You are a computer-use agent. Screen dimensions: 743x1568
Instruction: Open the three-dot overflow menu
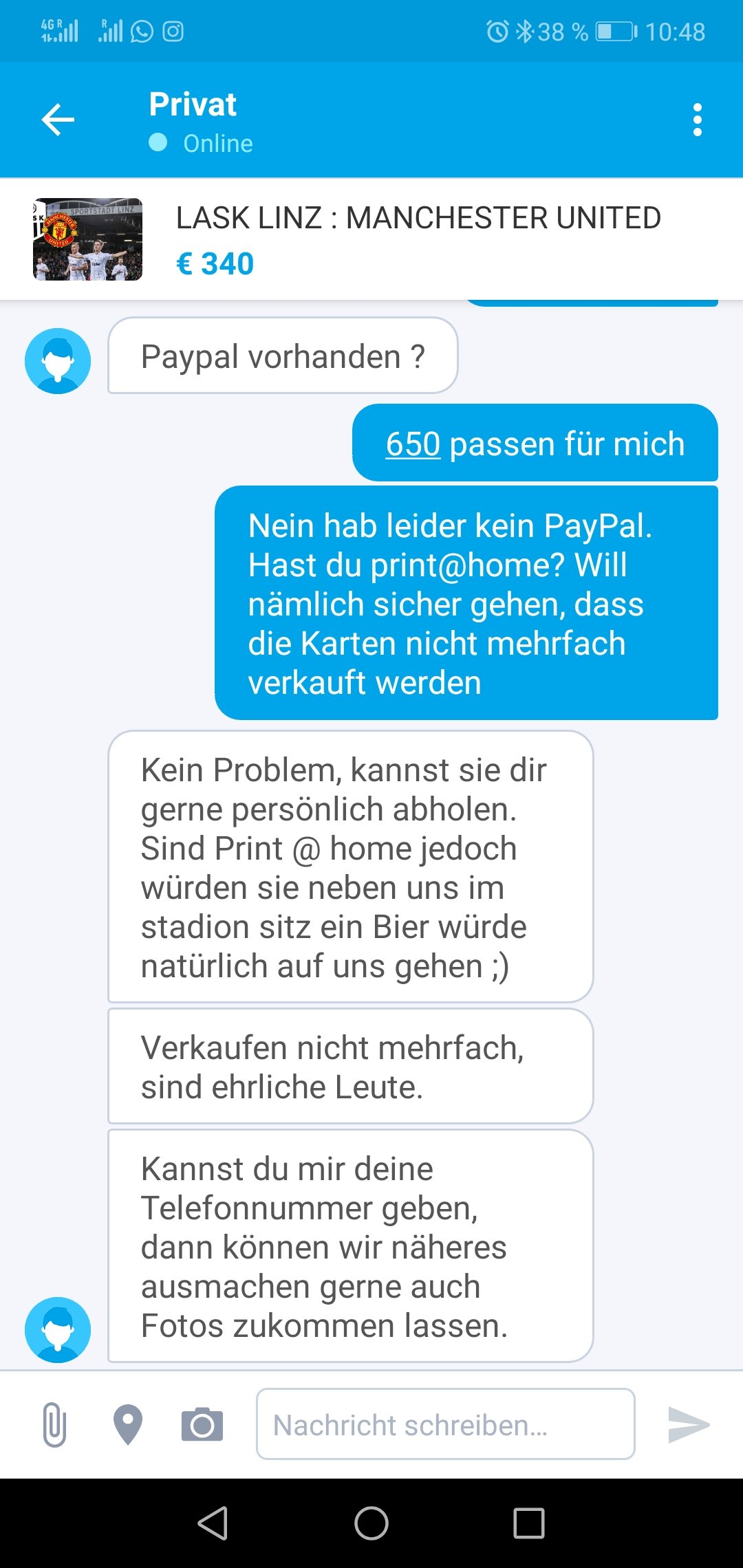(698, 120)
